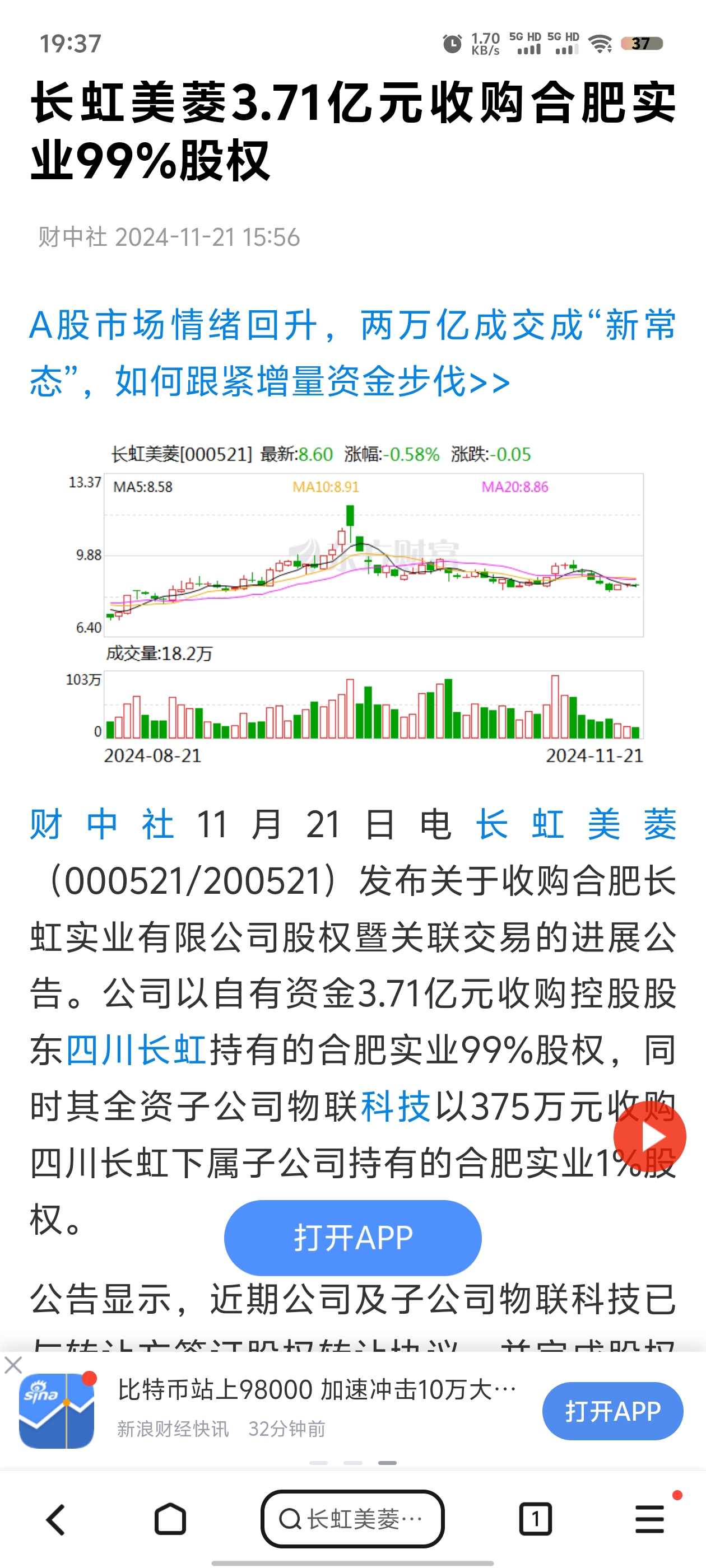Open the 科技 link in article
The width and height of the screenshot is (706, 1568).
point(396,1107)
